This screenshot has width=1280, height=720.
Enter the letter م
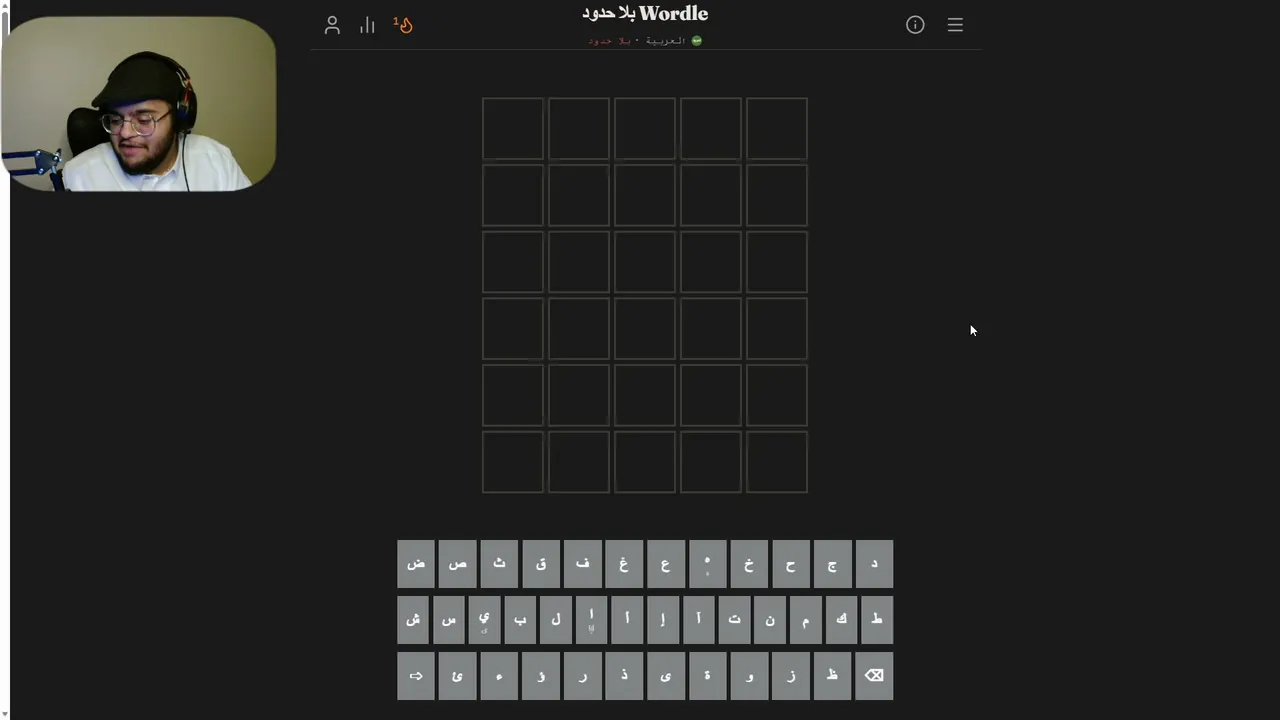pyautogui.click(x=806, y=620)
